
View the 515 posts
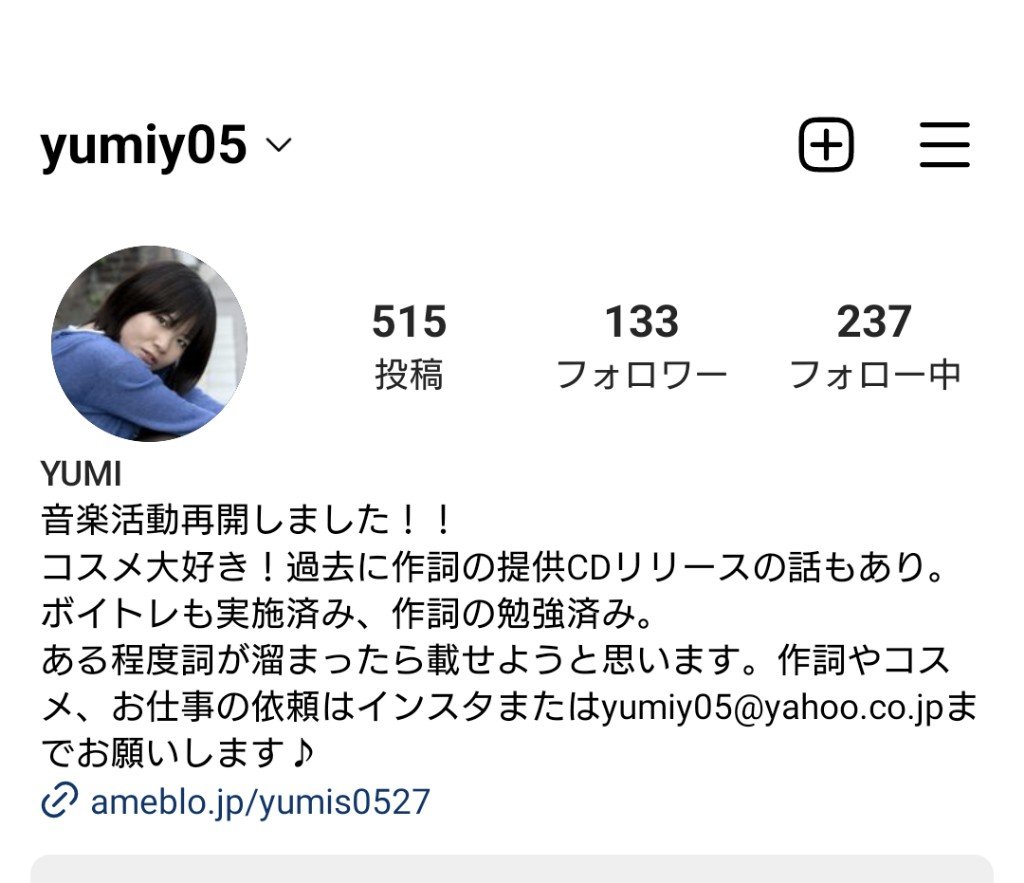coord(409,346)
